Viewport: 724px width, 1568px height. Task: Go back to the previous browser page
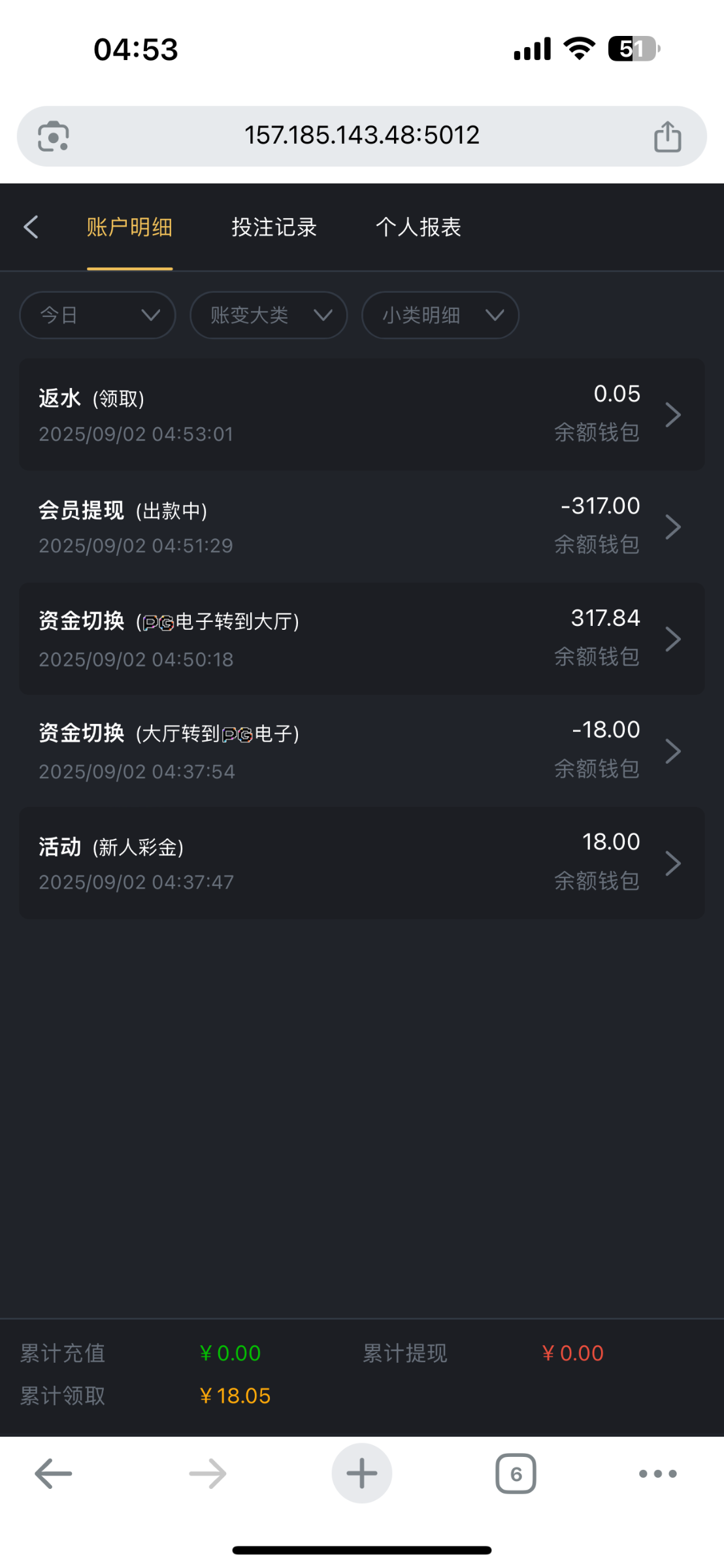pos(54,1473)
